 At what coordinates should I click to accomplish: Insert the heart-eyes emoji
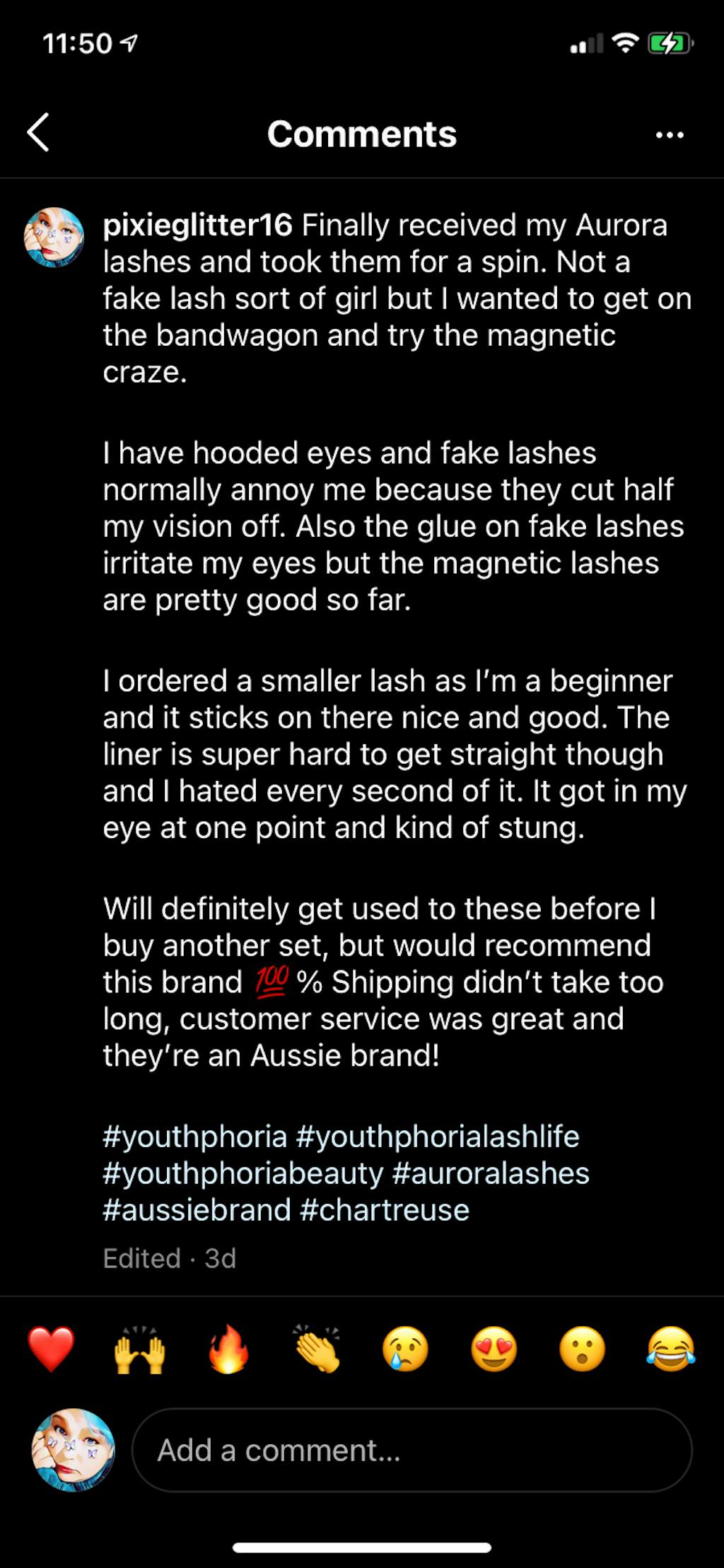coord(494,1349)
